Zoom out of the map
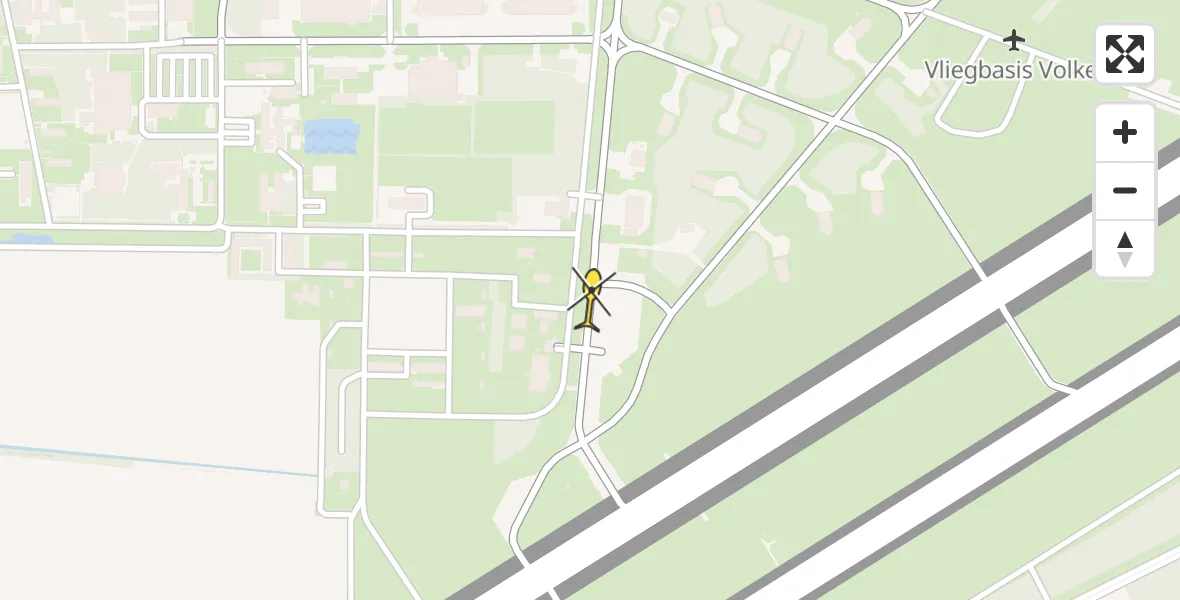The image size is (1180, 600). pyautogui.click(x=1124, y=190)
